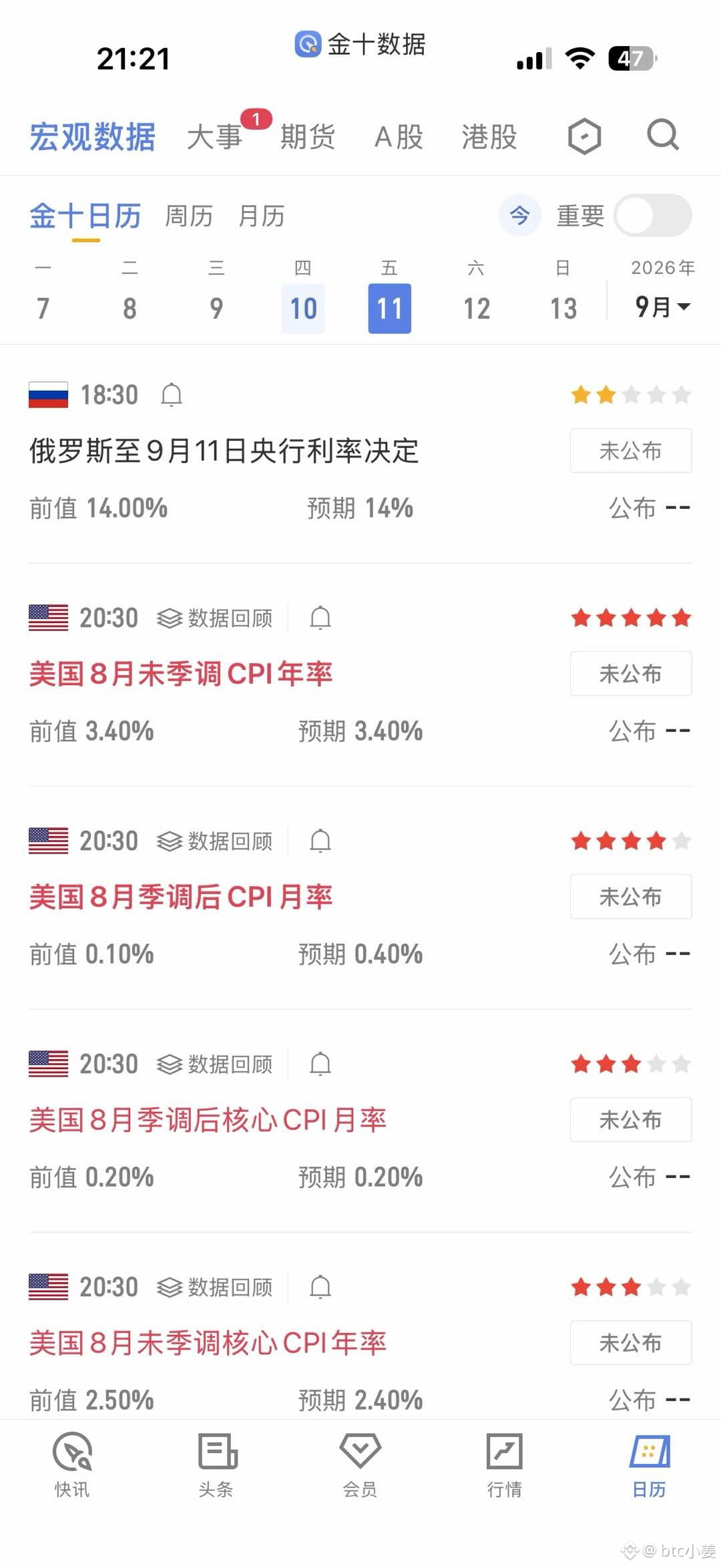Open 数据回顾 for 美国8月未季调CPI年率
Image resolution: width=721 pixels, height=1568 pixels.
[x=215, y=618]
